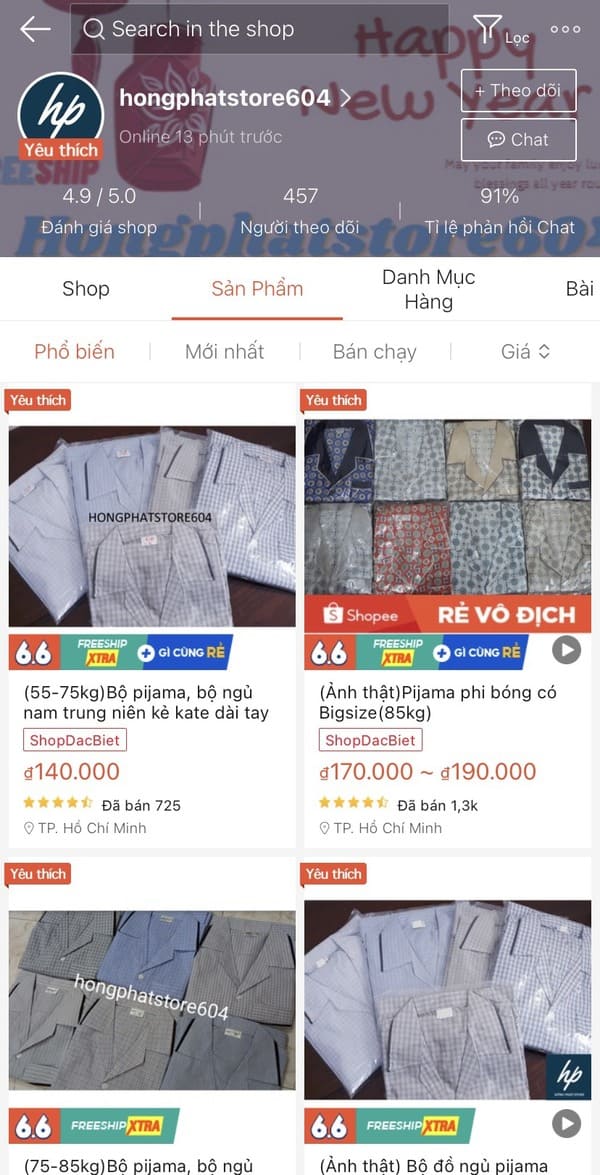Viewport: 600px width, 1175px height.
Task: Start a Chat with the shop
Action: (x=518, y=139)
